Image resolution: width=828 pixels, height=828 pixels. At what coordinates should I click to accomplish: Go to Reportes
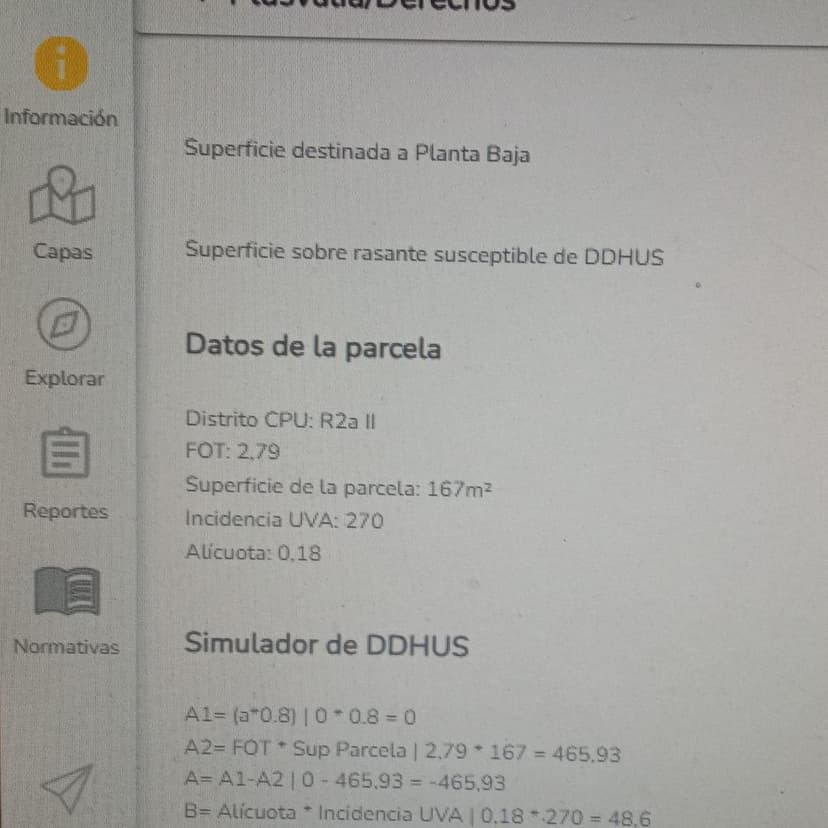point(64,456)
